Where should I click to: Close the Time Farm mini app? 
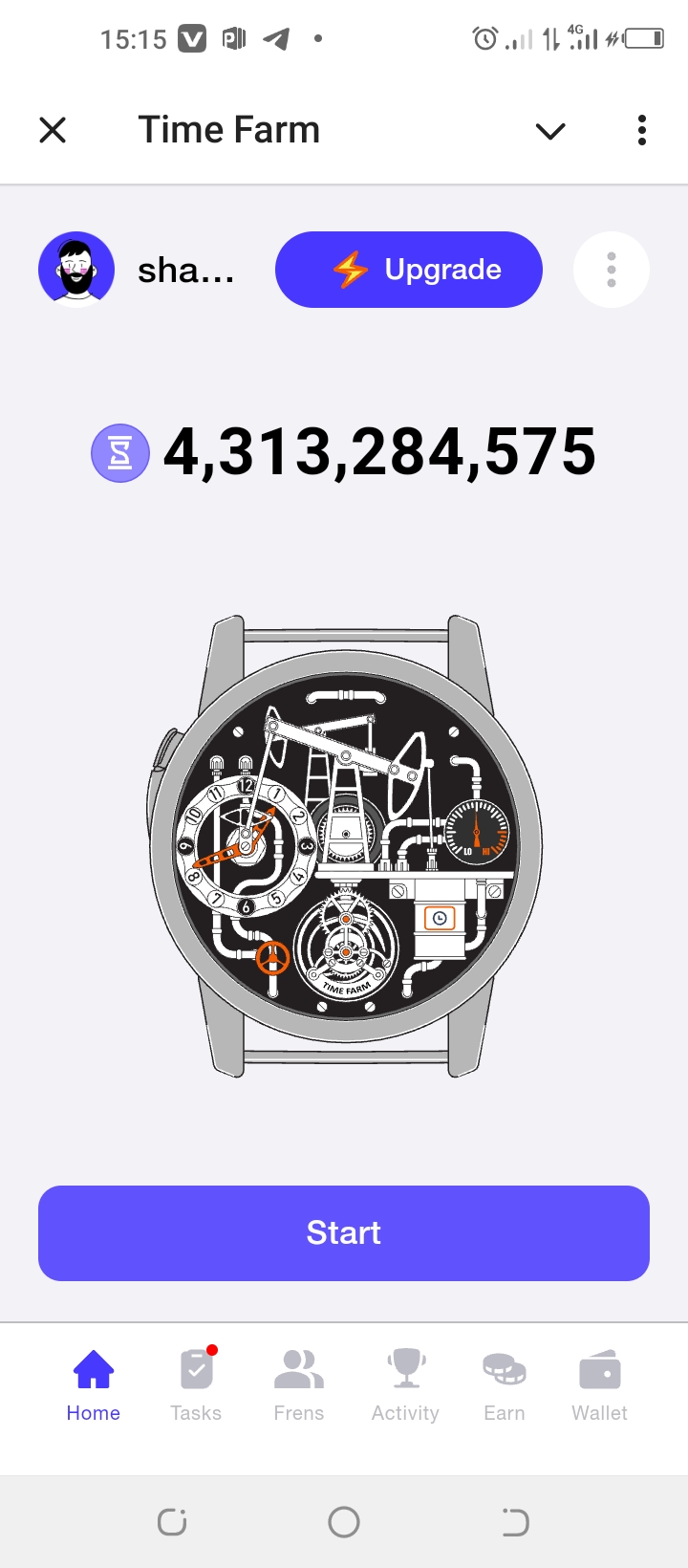[53, 130]
